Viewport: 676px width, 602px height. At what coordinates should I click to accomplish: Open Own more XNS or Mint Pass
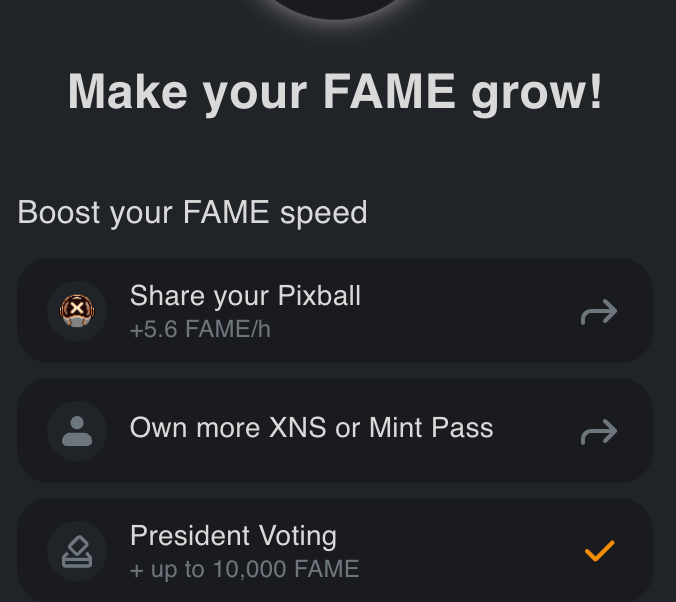click(335, 430)
